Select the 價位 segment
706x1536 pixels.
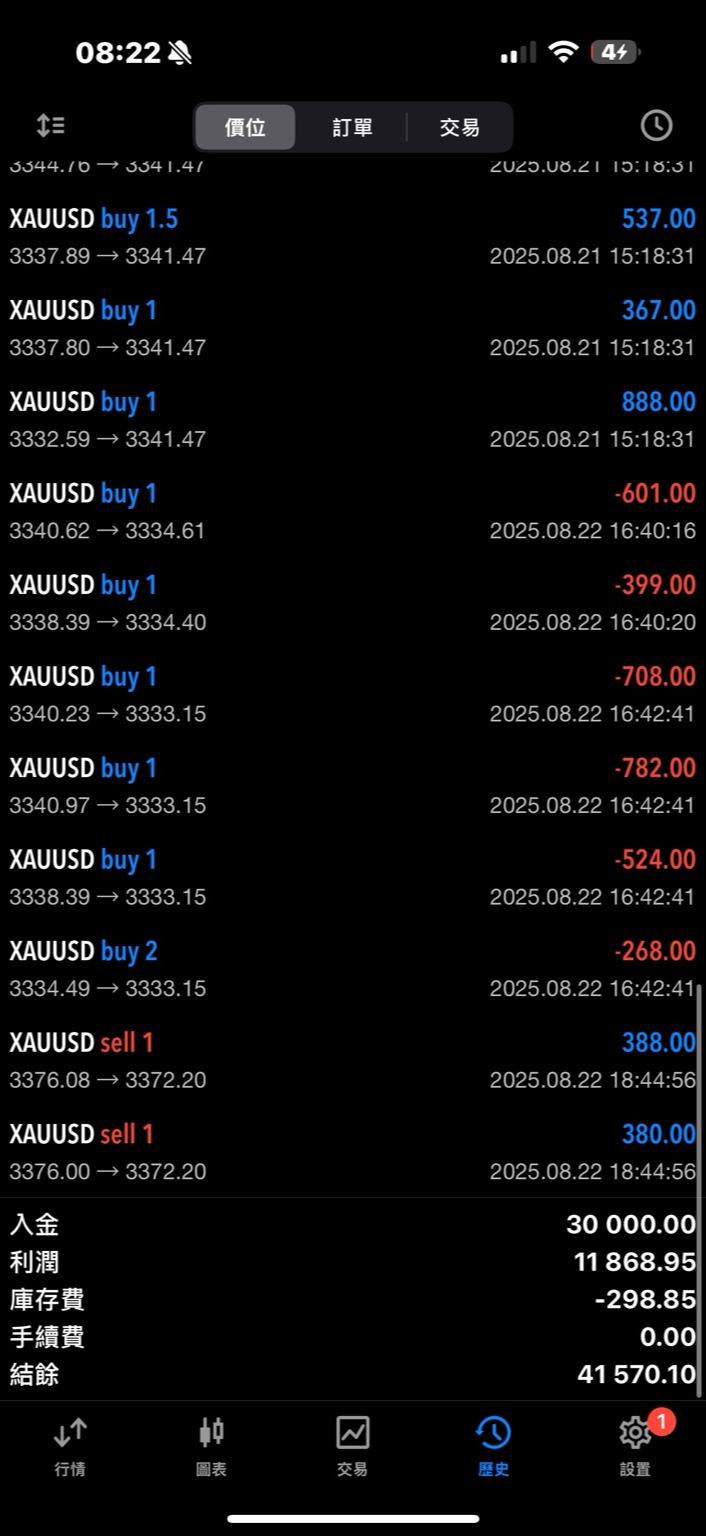pyautogui.click(x=245, y=127)
